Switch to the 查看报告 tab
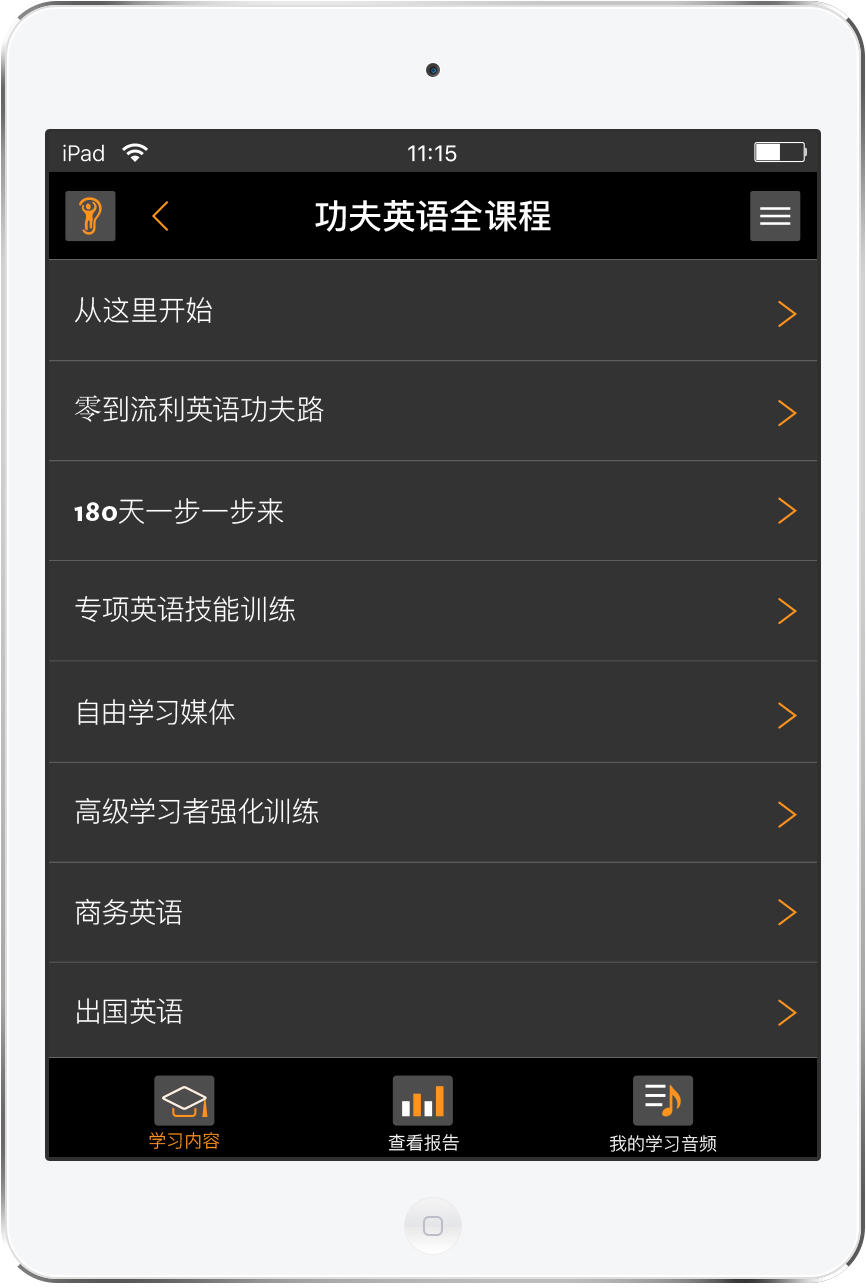This screenshot has height=1288, width=866. (x=423, y=1112)
